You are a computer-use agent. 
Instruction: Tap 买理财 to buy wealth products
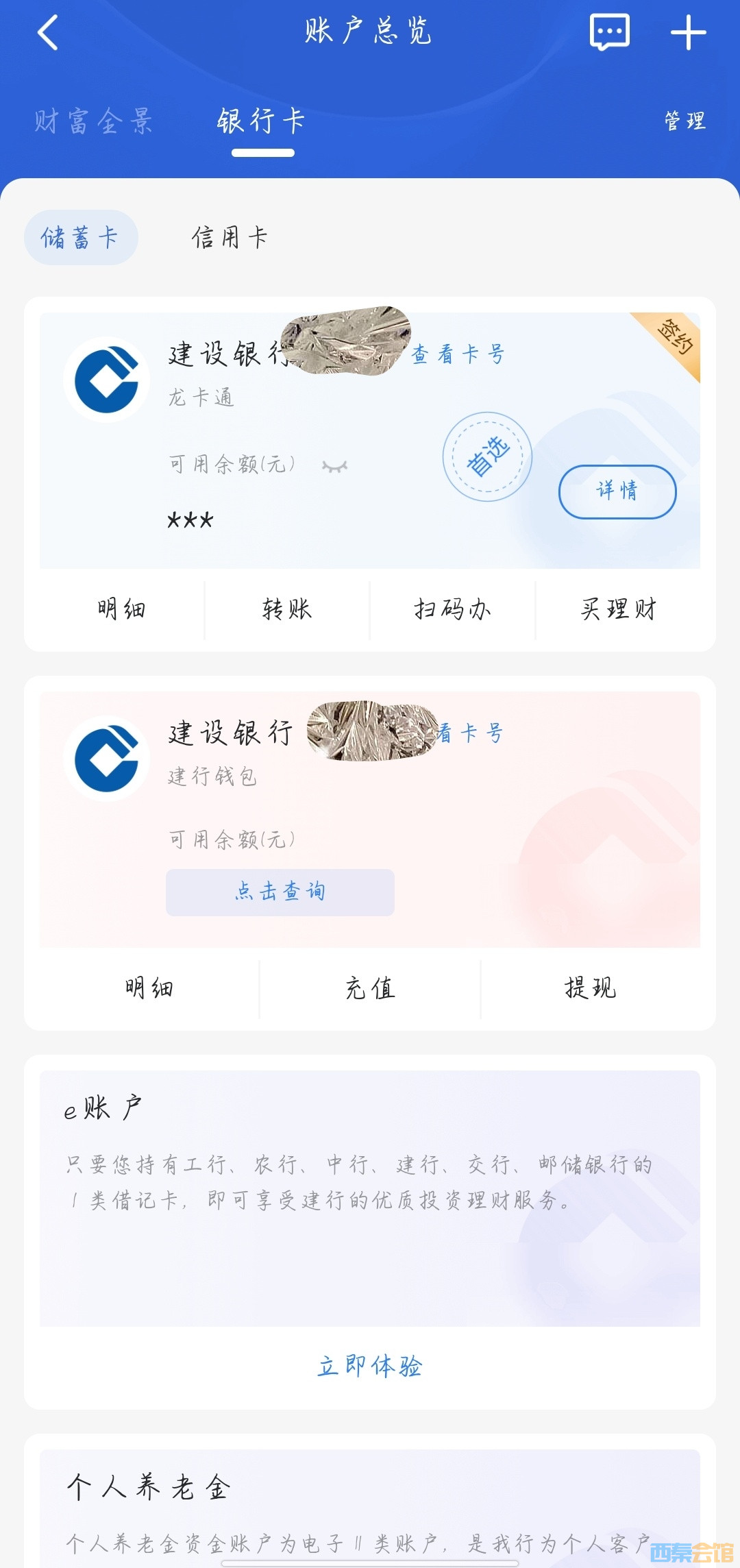(618, 609)
